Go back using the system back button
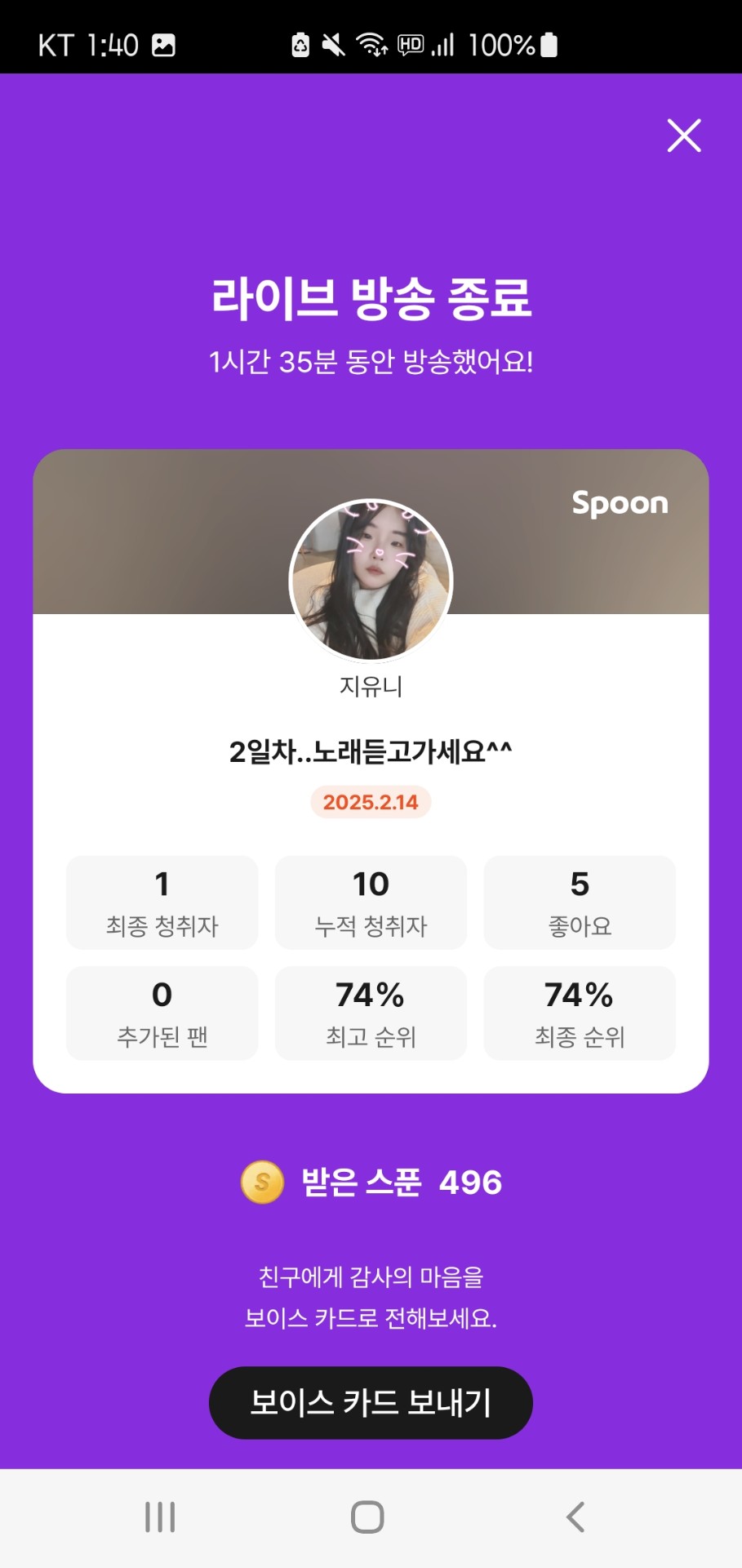742x1568 pixels. click(x=575, y=1517)
